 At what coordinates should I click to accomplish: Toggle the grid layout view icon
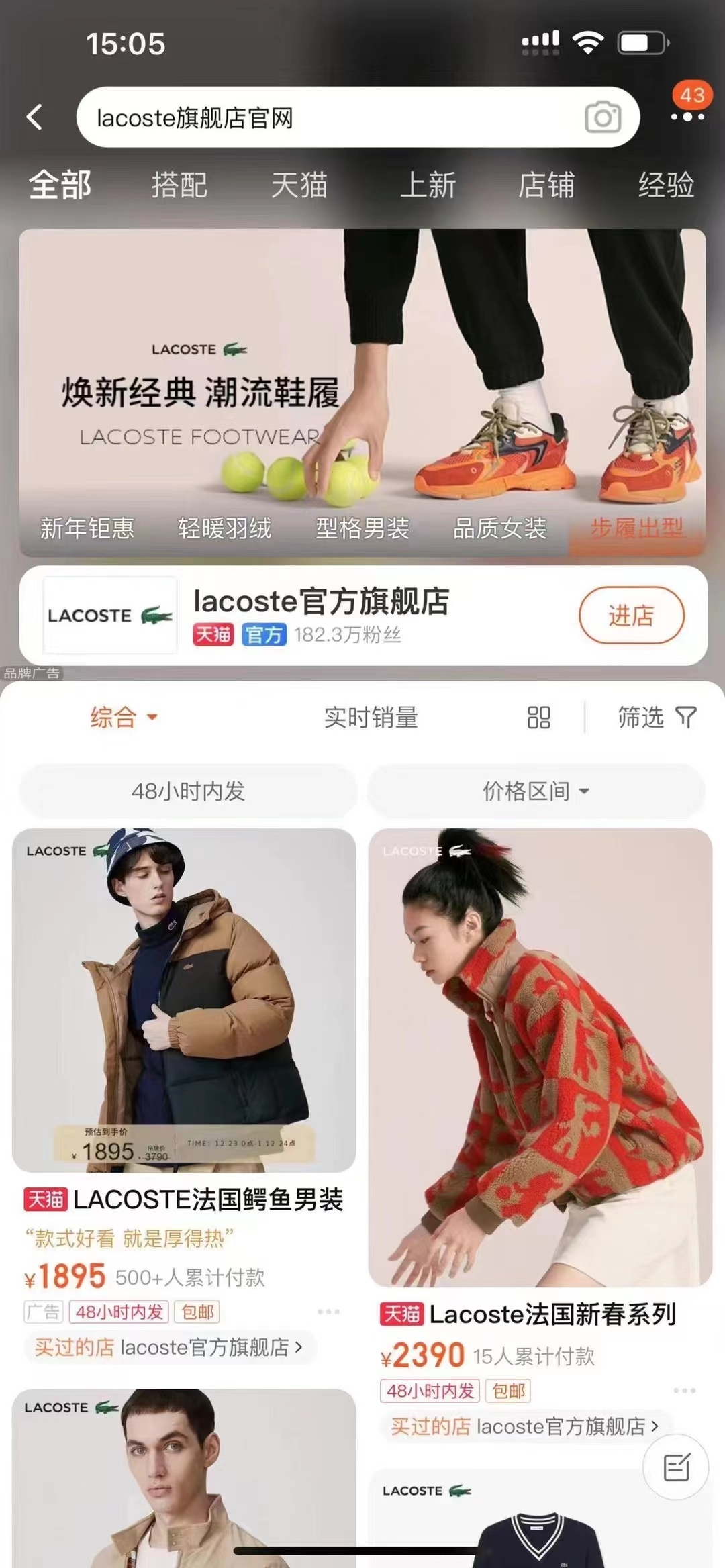[538, 718]
